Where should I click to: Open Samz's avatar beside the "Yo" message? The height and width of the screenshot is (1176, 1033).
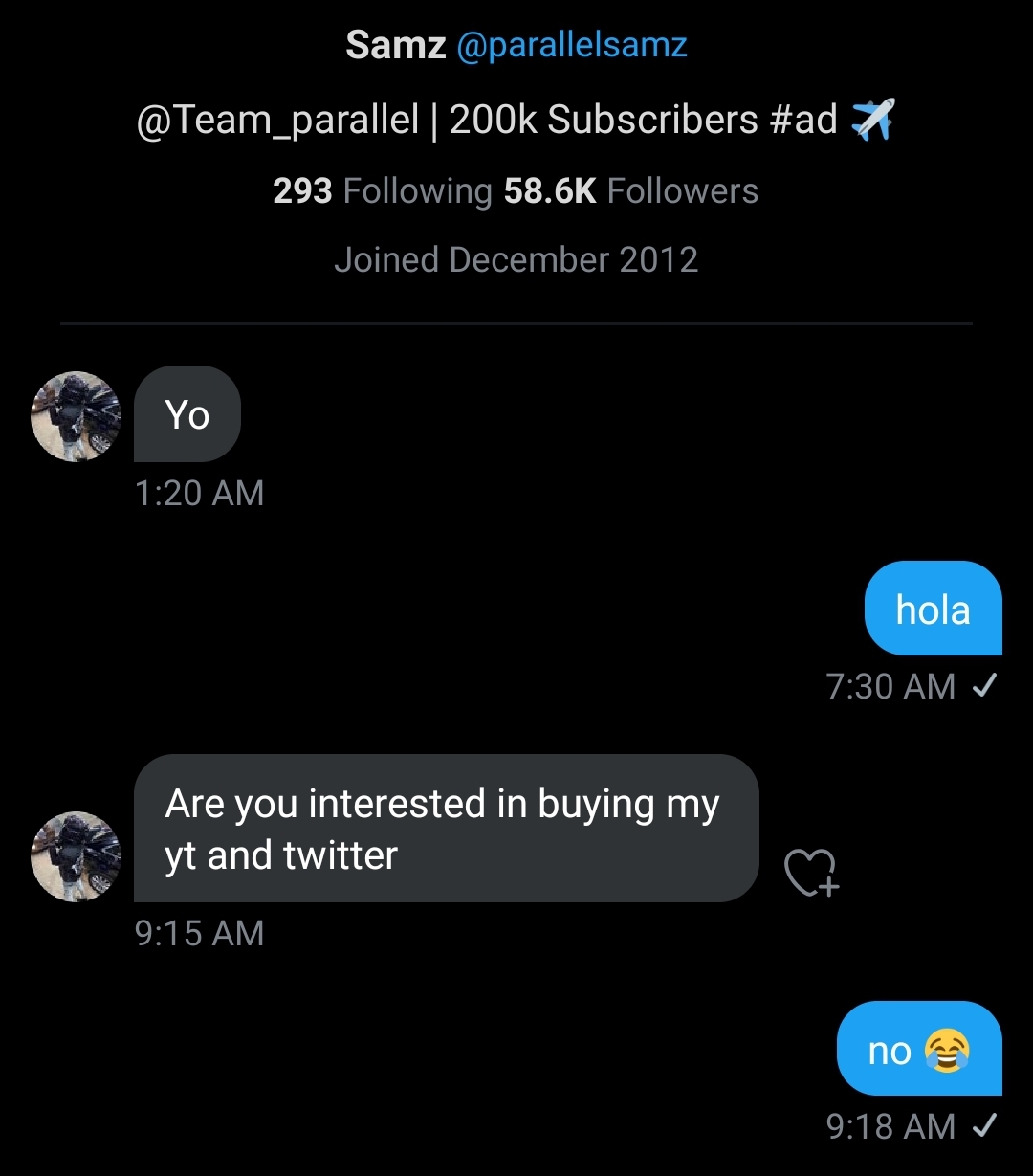[x=77, y=416]
